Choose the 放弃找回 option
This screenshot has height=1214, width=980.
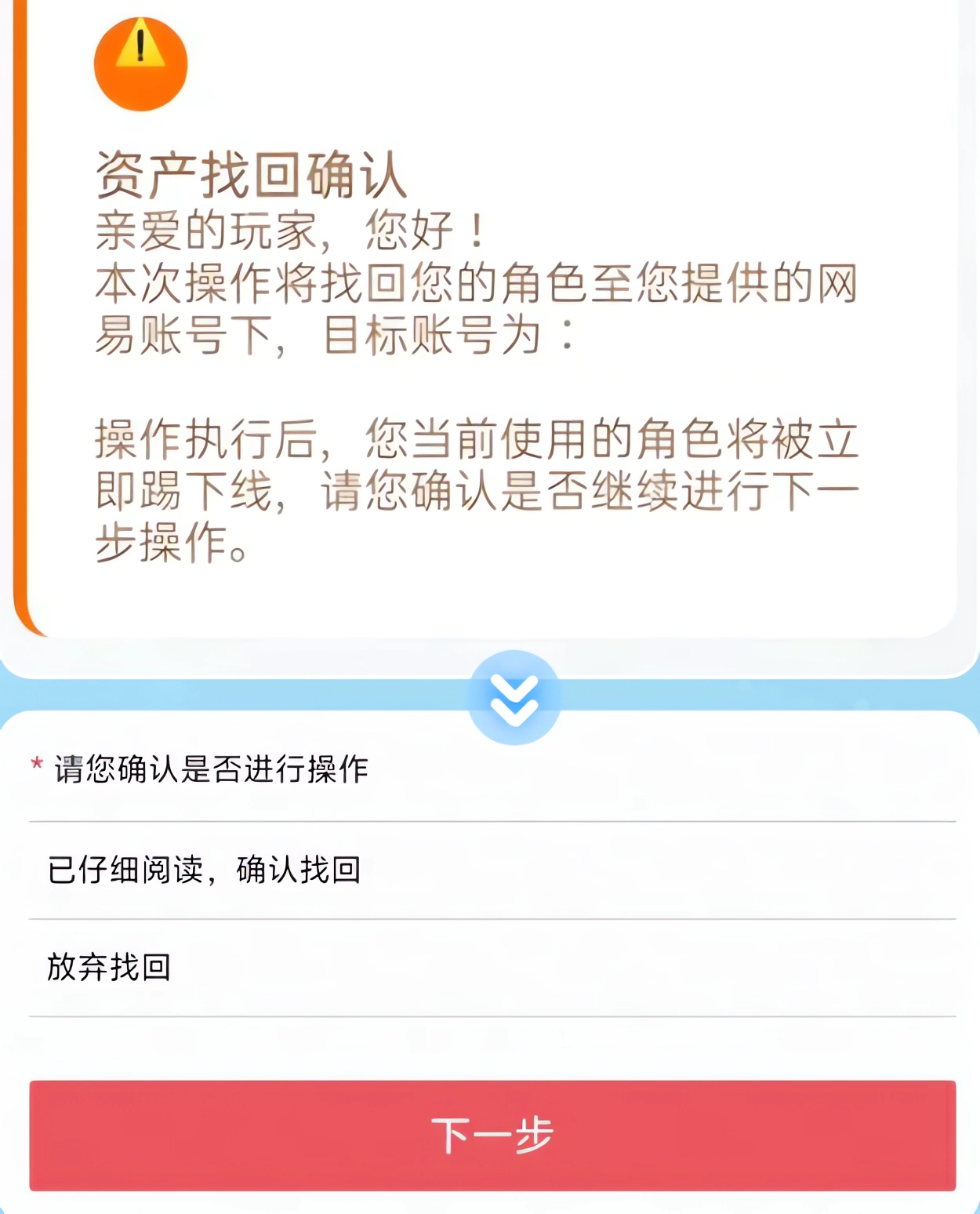click(110, 967)
